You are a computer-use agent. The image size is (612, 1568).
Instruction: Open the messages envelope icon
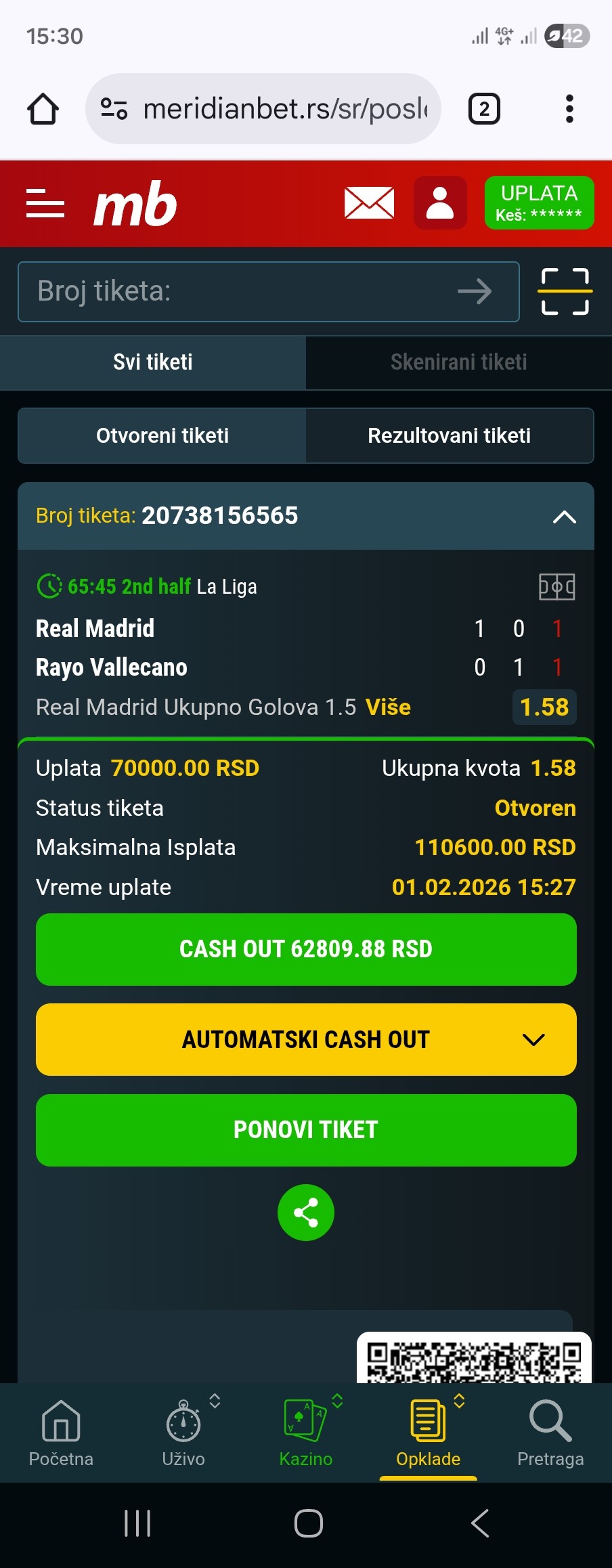tap(369, 203)
